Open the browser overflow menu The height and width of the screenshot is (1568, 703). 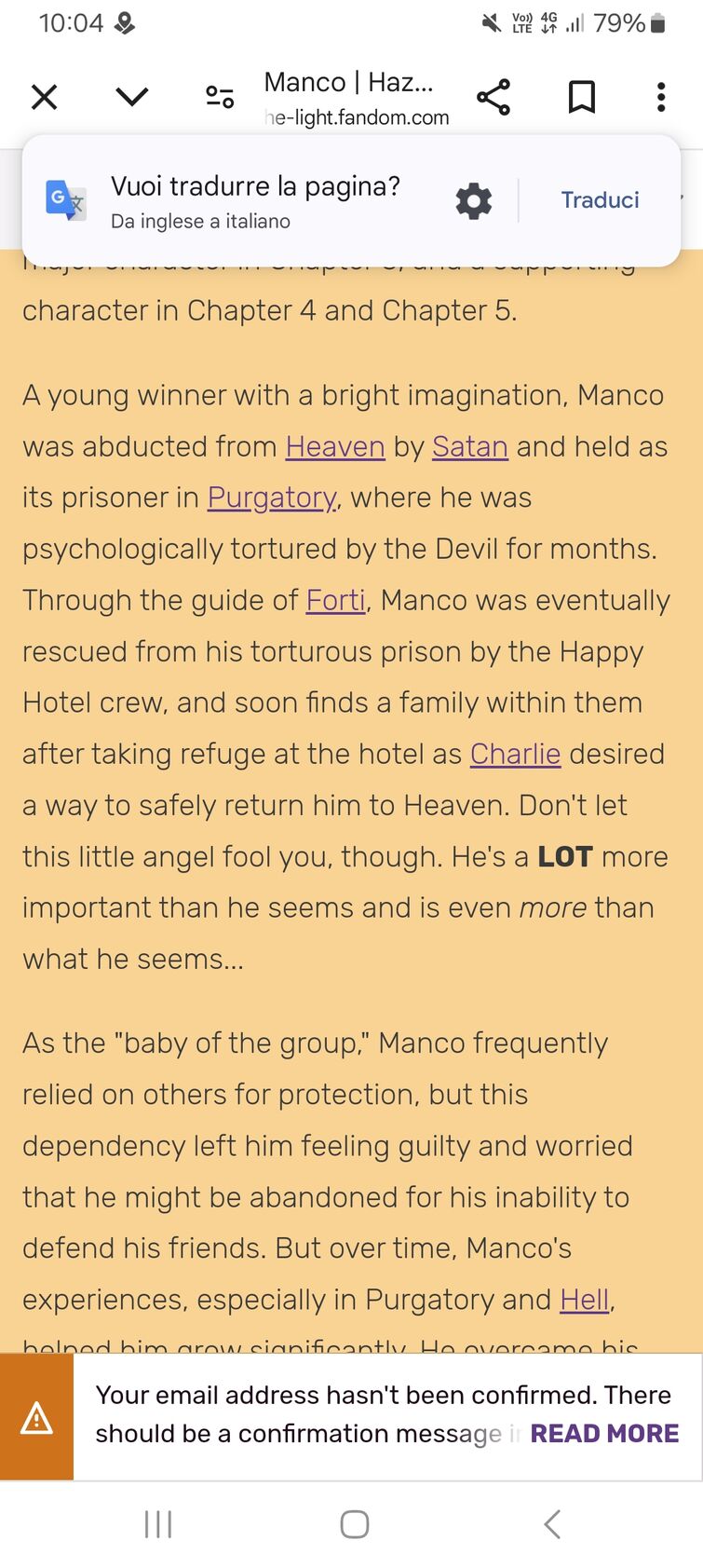tap(661, 97)
